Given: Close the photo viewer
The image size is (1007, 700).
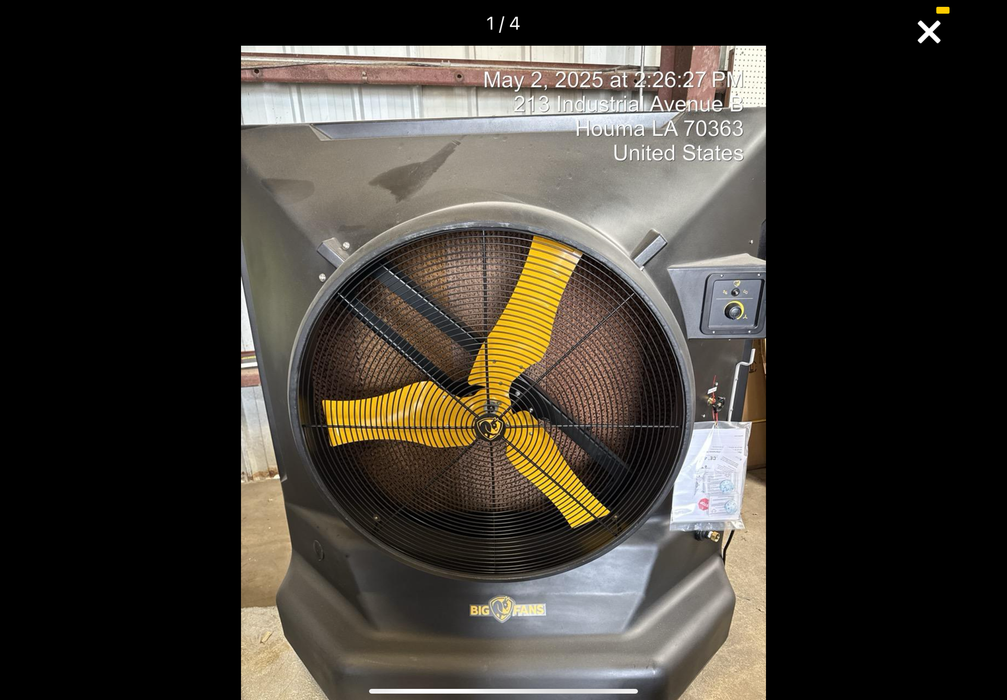Looking at the screenshot, I should (928, 32).
